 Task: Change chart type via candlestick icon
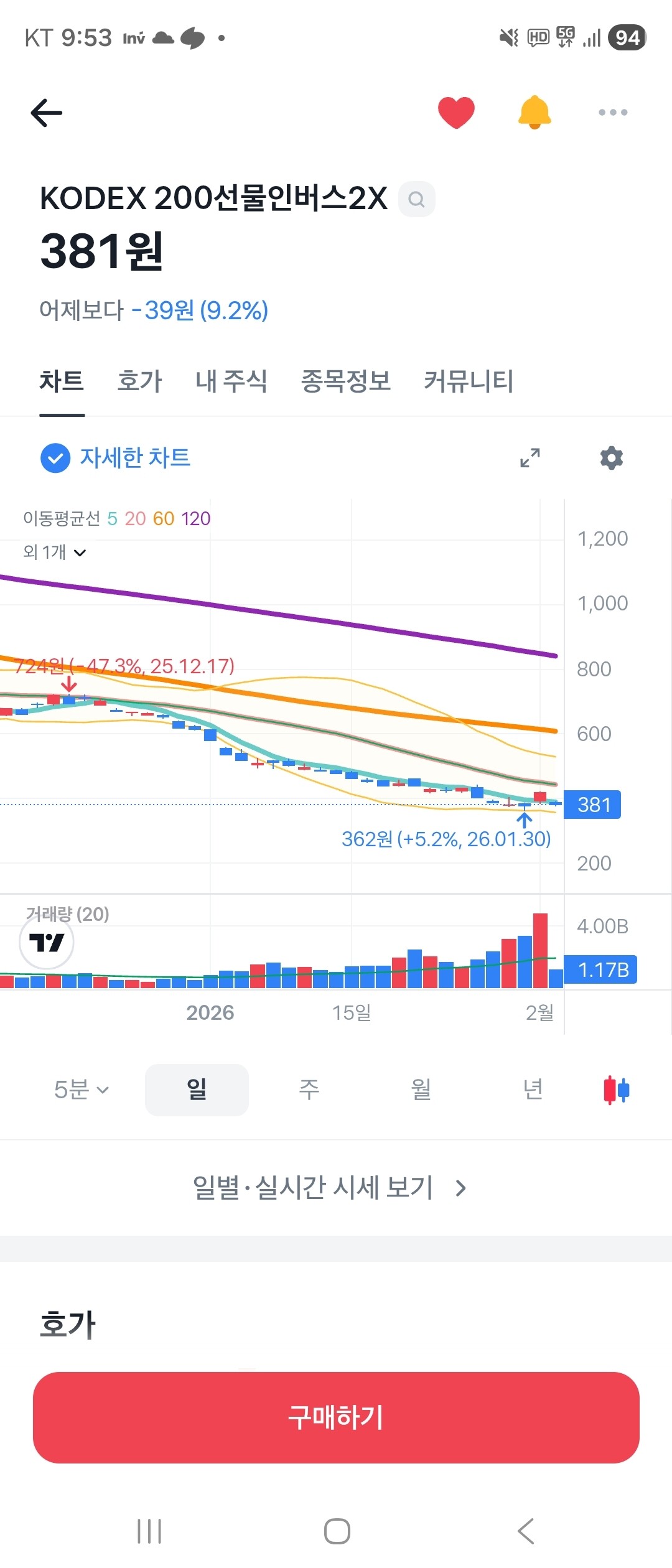[x=617, y=1090]
